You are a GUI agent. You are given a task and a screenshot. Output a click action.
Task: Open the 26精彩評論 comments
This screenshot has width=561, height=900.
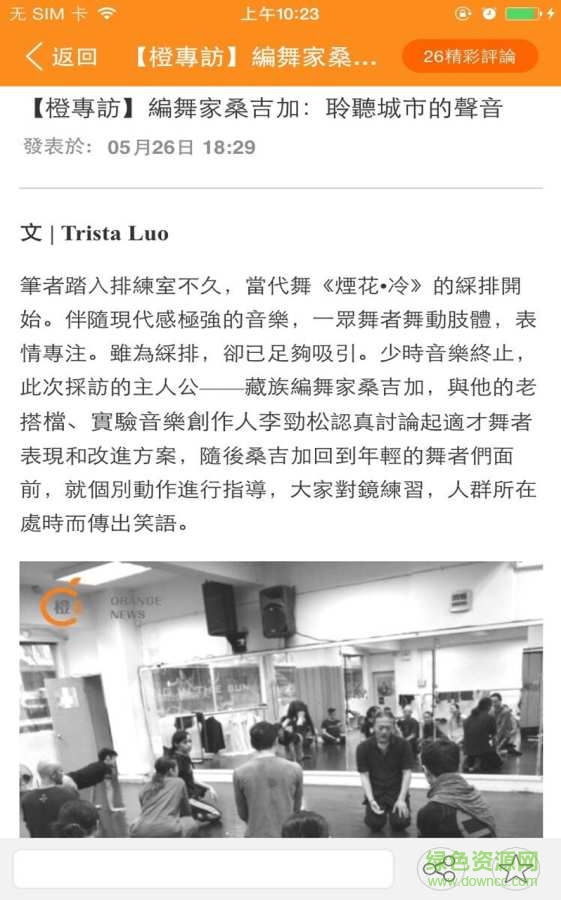(470, 56)
